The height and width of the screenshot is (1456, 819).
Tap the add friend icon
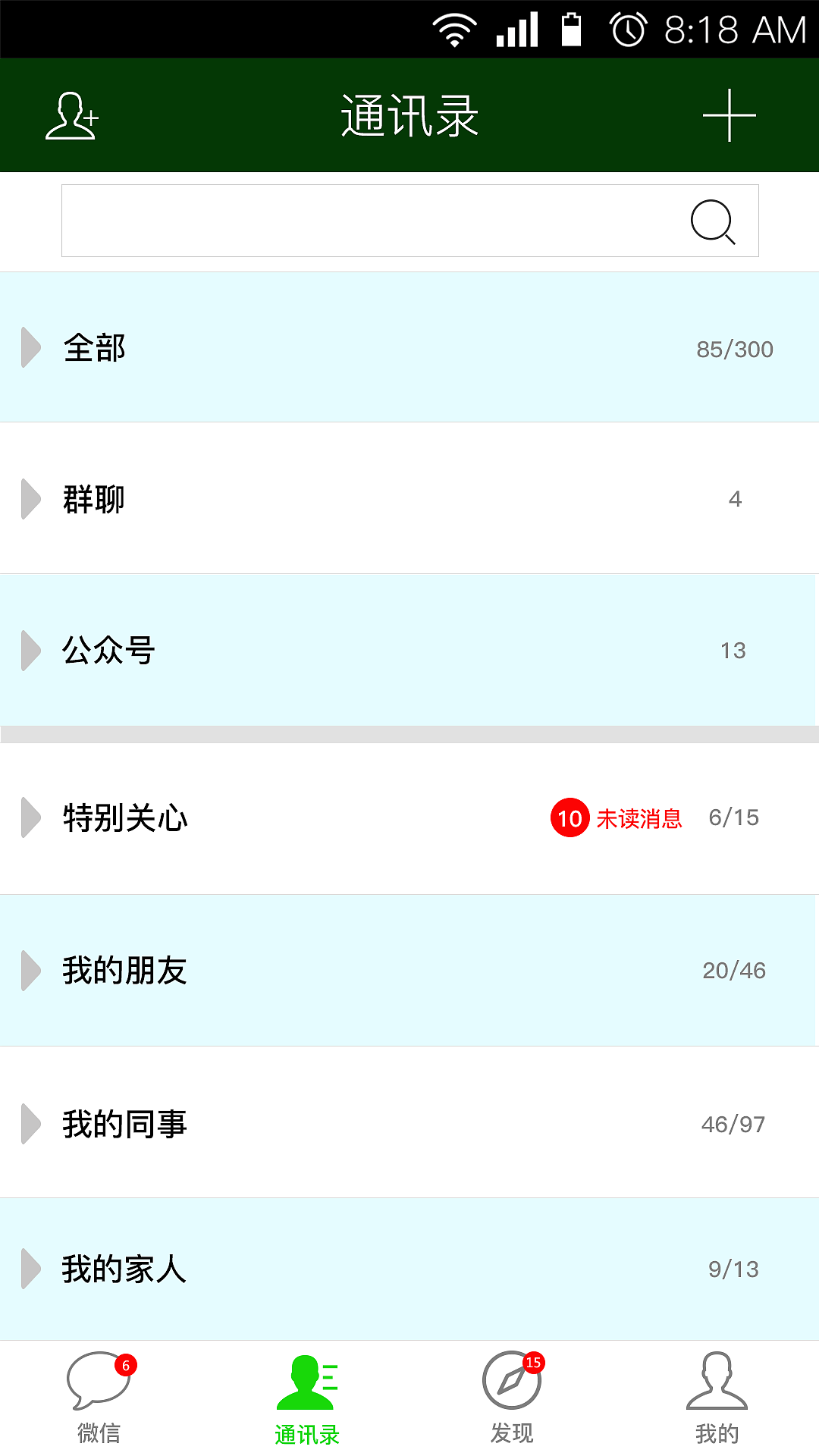72,115
